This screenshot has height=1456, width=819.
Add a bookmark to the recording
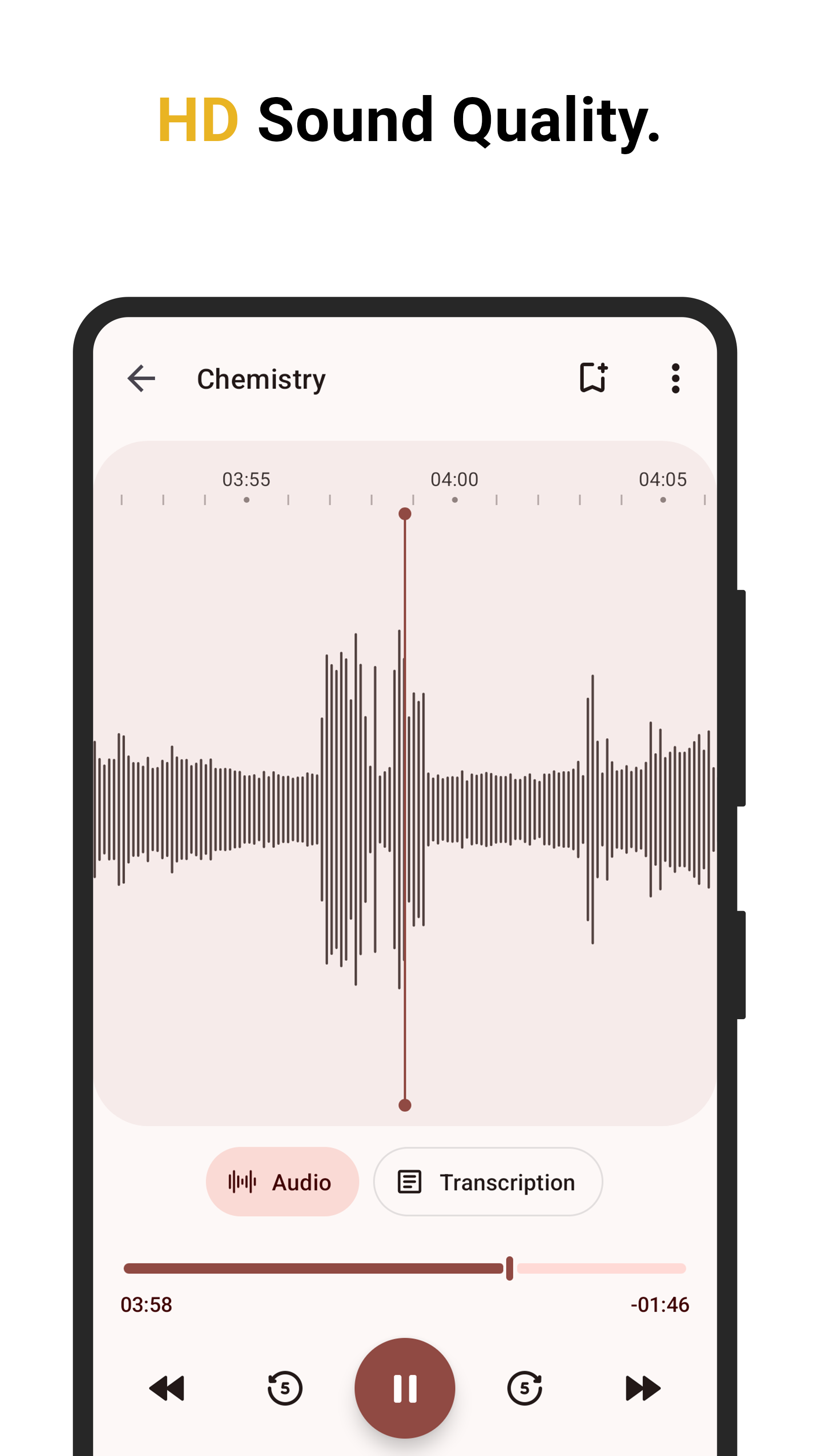(x=594, y=378)
